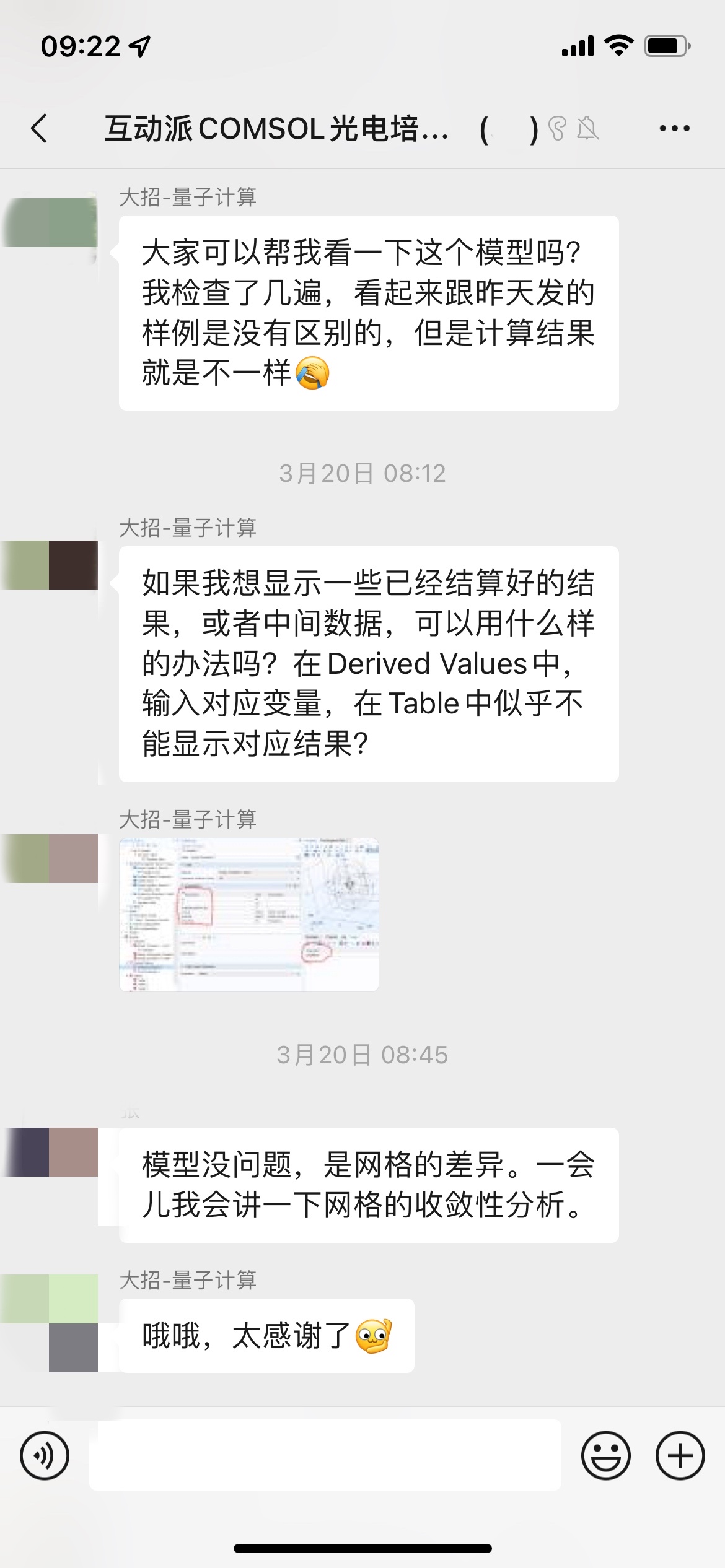Go back to the chat list
This screenshot has width=725, height=1568.
point(39,128)
